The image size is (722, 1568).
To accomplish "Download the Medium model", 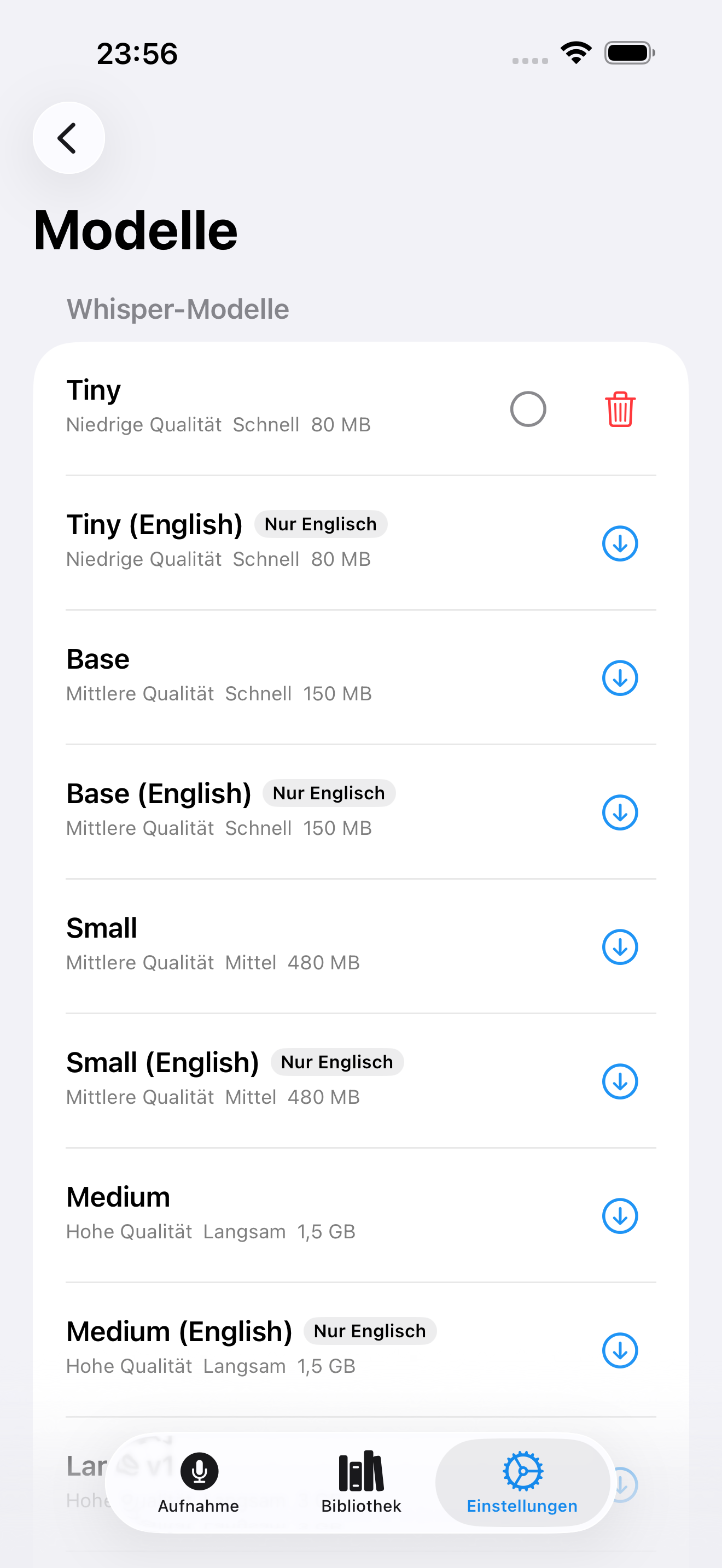I will pyautogui.click(x=620, y=1216).
